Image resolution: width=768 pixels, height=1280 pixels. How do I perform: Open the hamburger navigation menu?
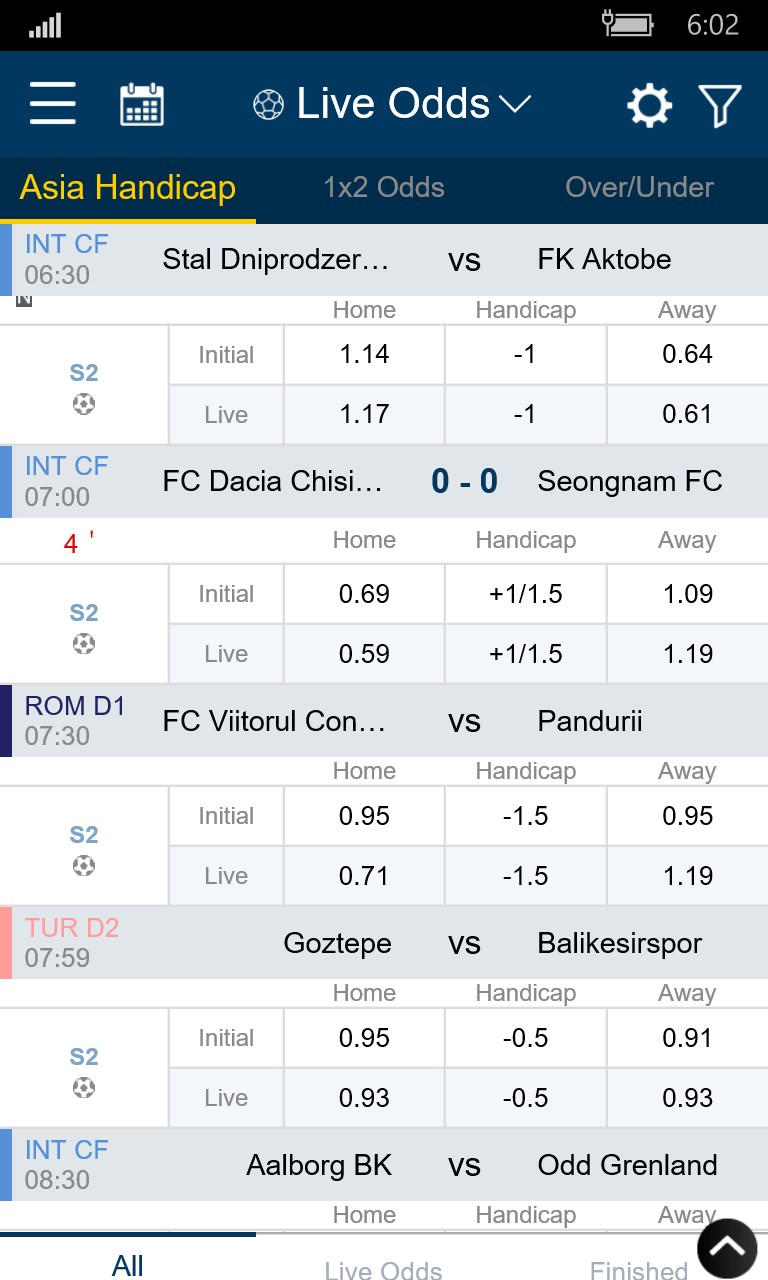tap(53, 104)
